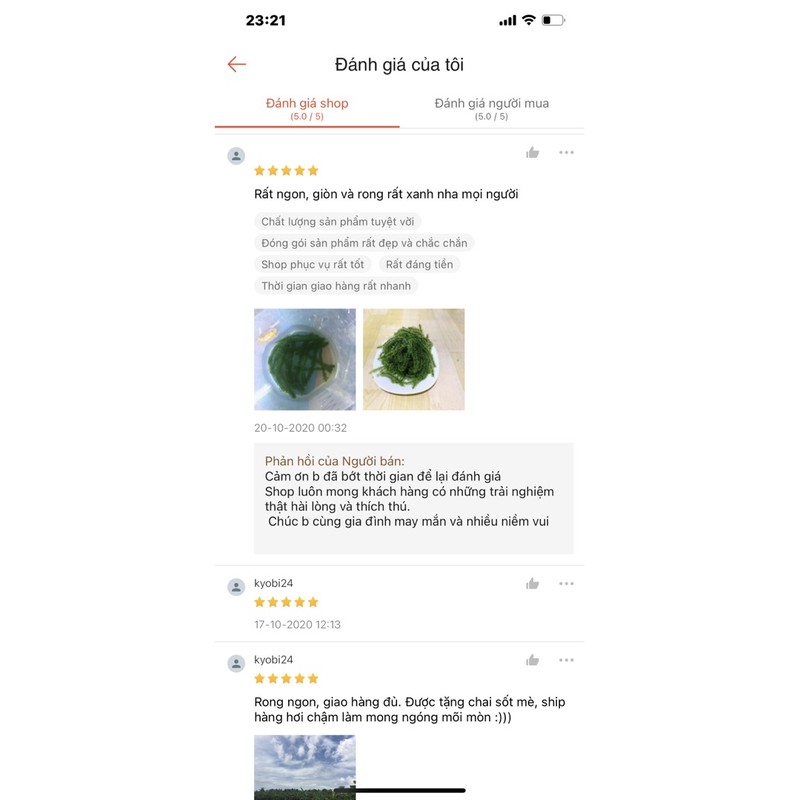Like the "Rất ngon, giòn" review
Image resolution: width=800 pixels, height=800 pixels.
(533, 152)
